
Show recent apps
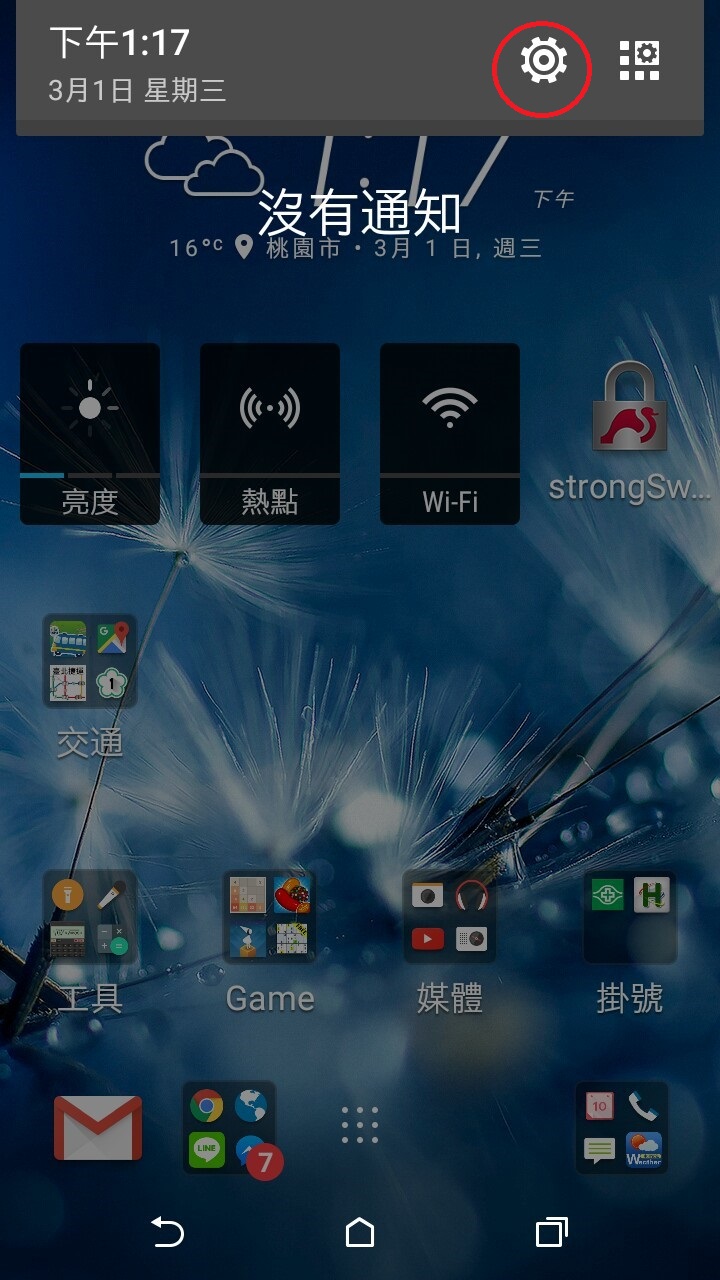tap(551, 1233)
